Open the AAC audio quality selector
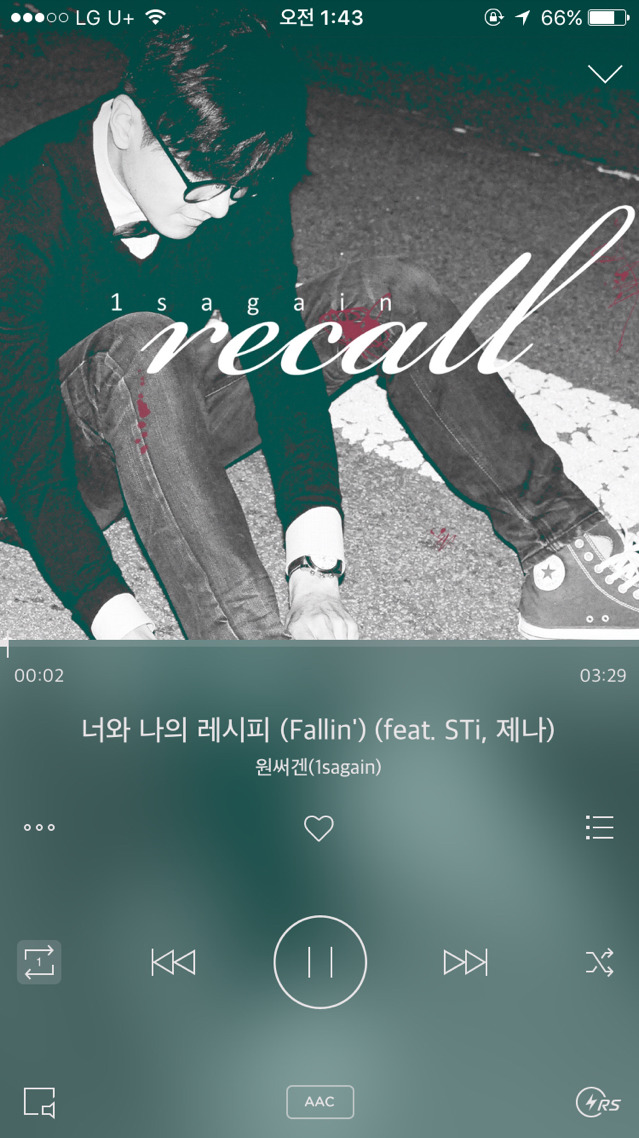639x1138 pixels. point(320,1102)
